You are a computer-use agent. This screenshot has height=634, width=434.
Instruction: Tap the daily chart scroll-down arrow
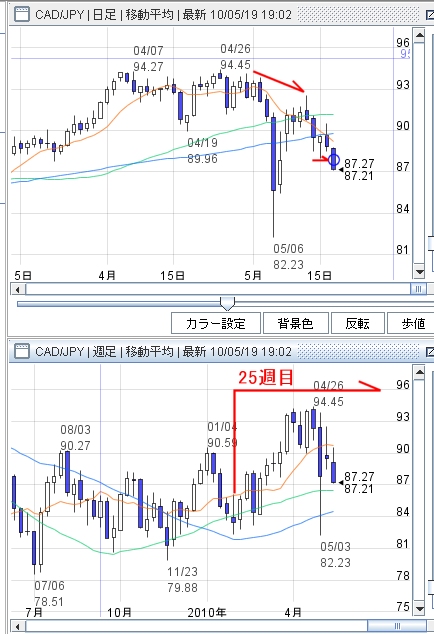click(x=419, y=272)
